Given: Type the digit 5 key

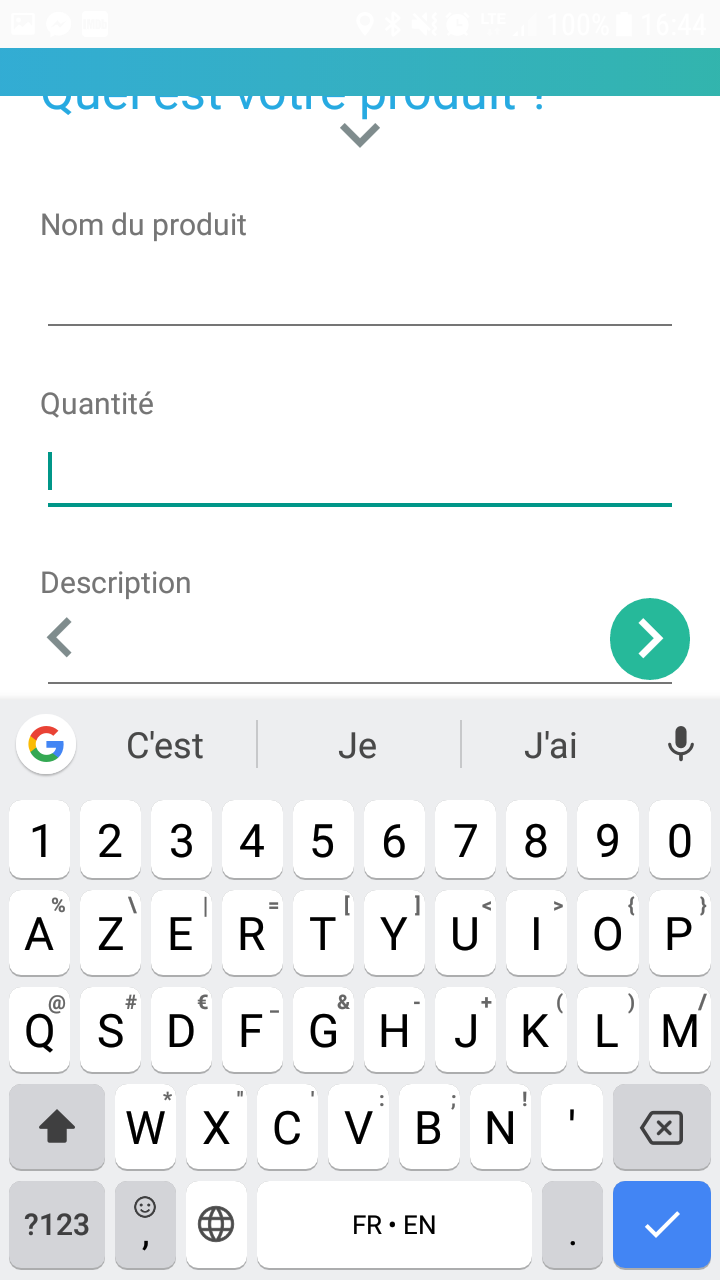Looking at the screenshot, I should tap(322, 841).
